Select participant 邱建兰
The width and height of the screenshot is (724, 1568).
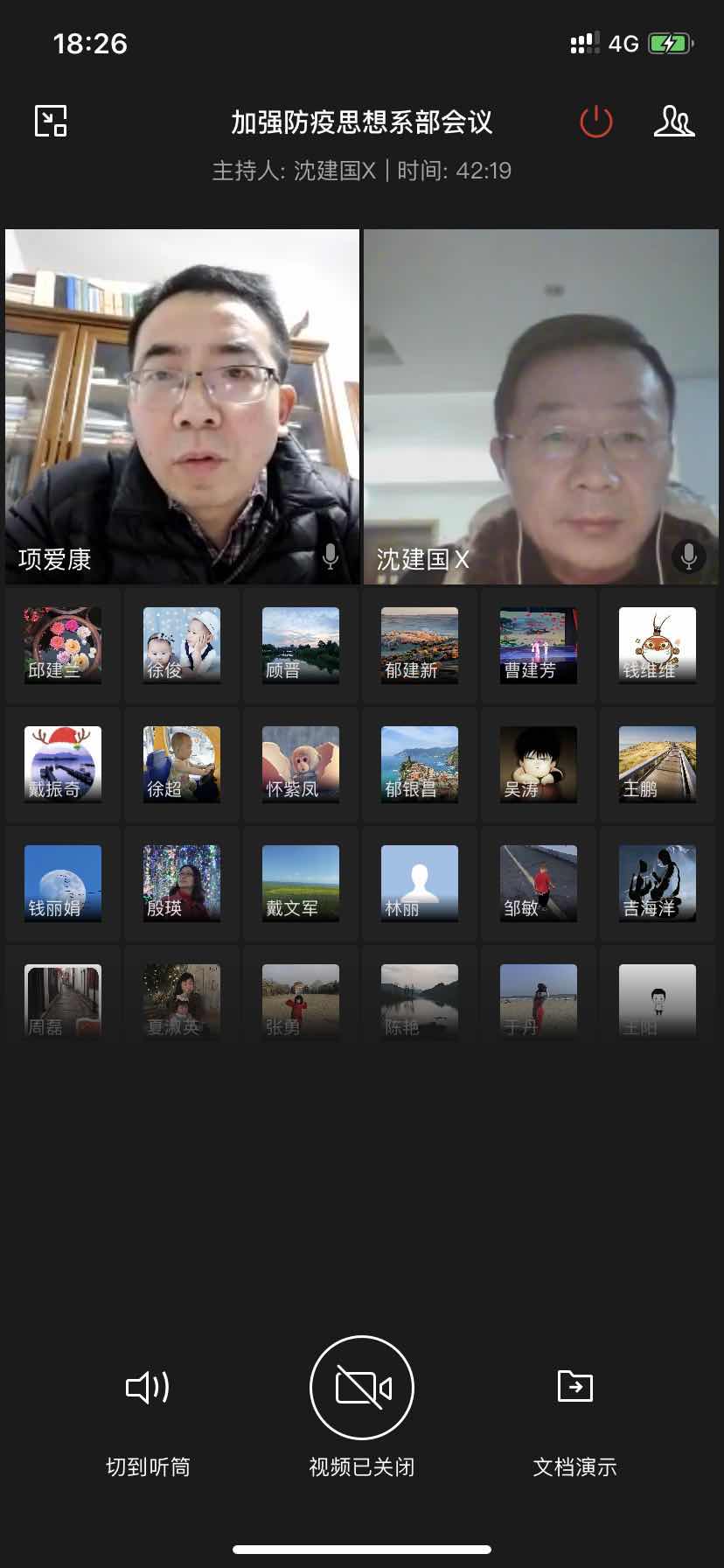[x=63, y=645]
